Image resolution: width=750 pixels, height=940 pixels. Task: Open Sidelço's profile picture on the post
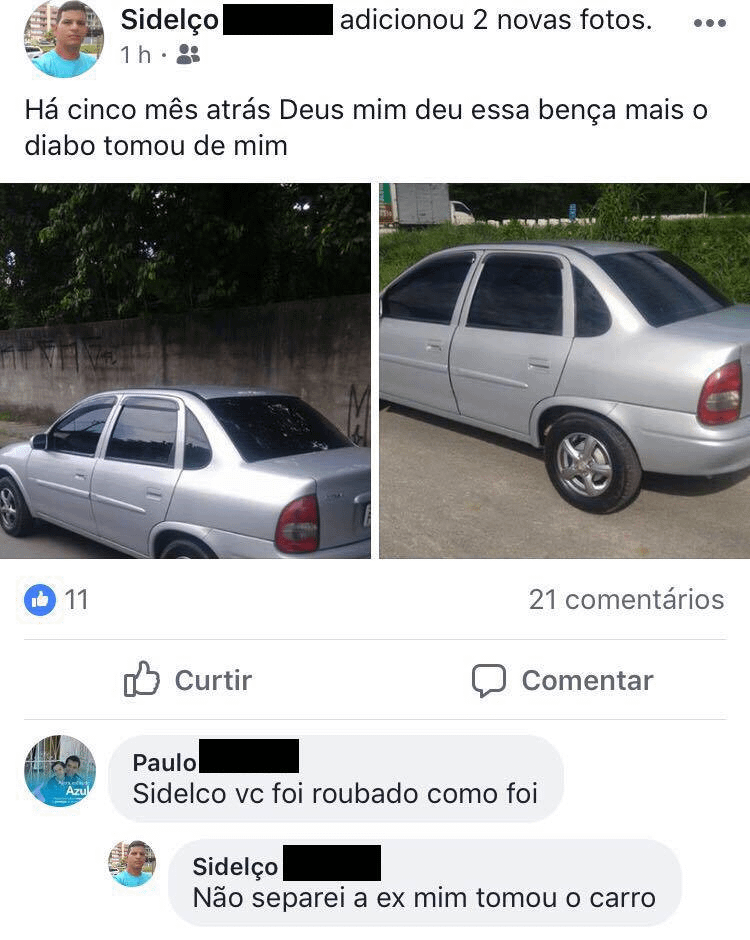[x=63, y=39]
